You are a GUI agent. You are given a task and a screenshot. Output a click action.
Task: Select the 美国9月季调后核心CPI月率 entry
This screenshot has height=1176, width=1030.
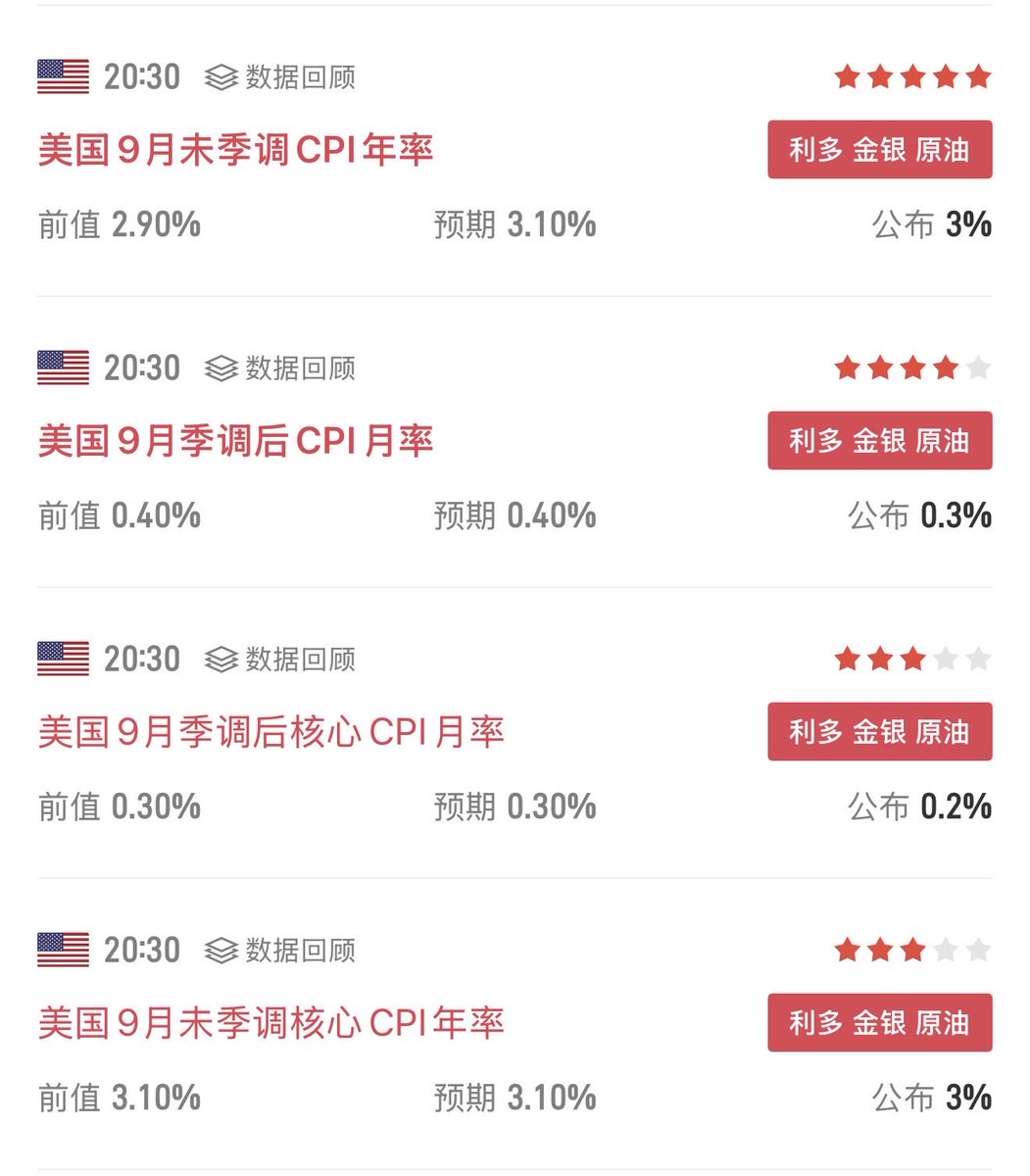click(x=270, y=732)
